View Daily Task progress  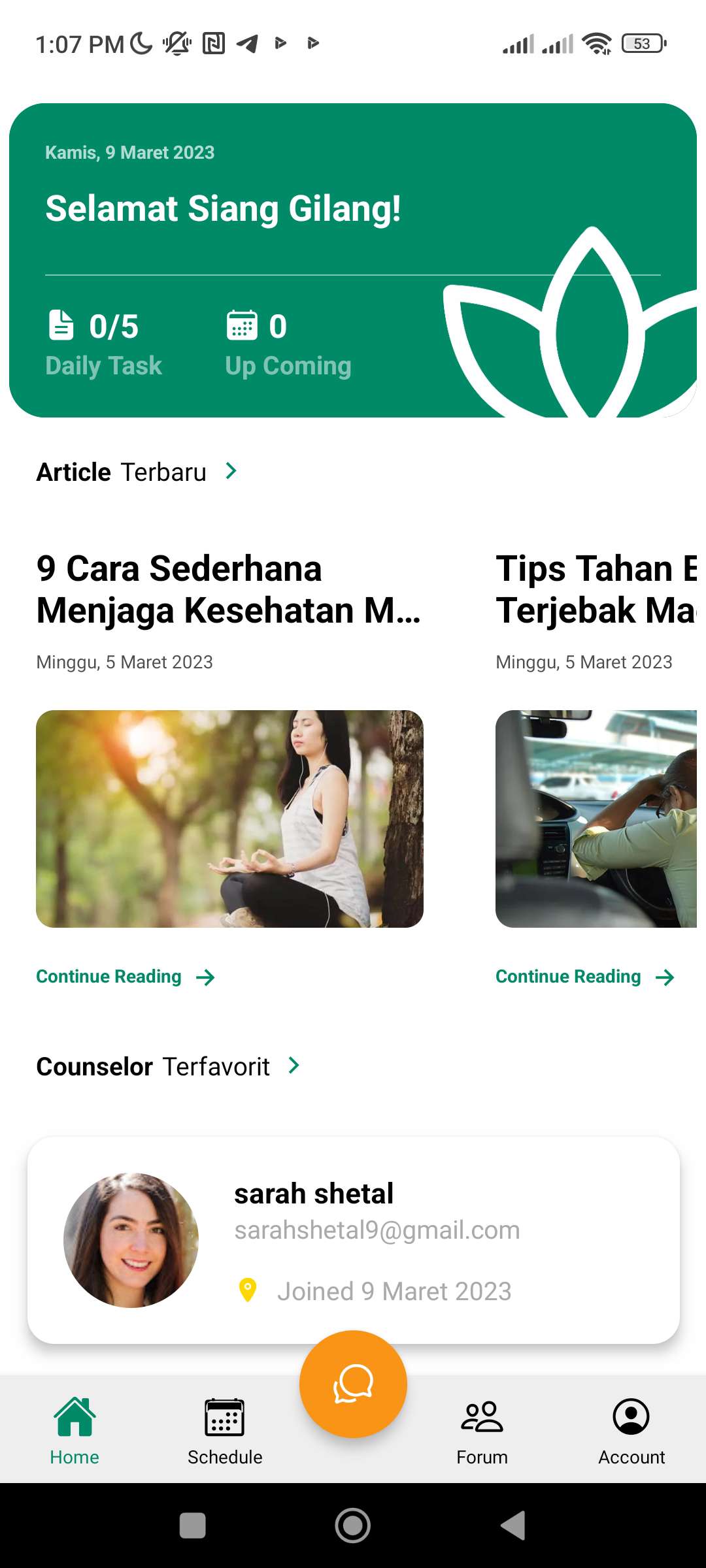click(103, 344)
